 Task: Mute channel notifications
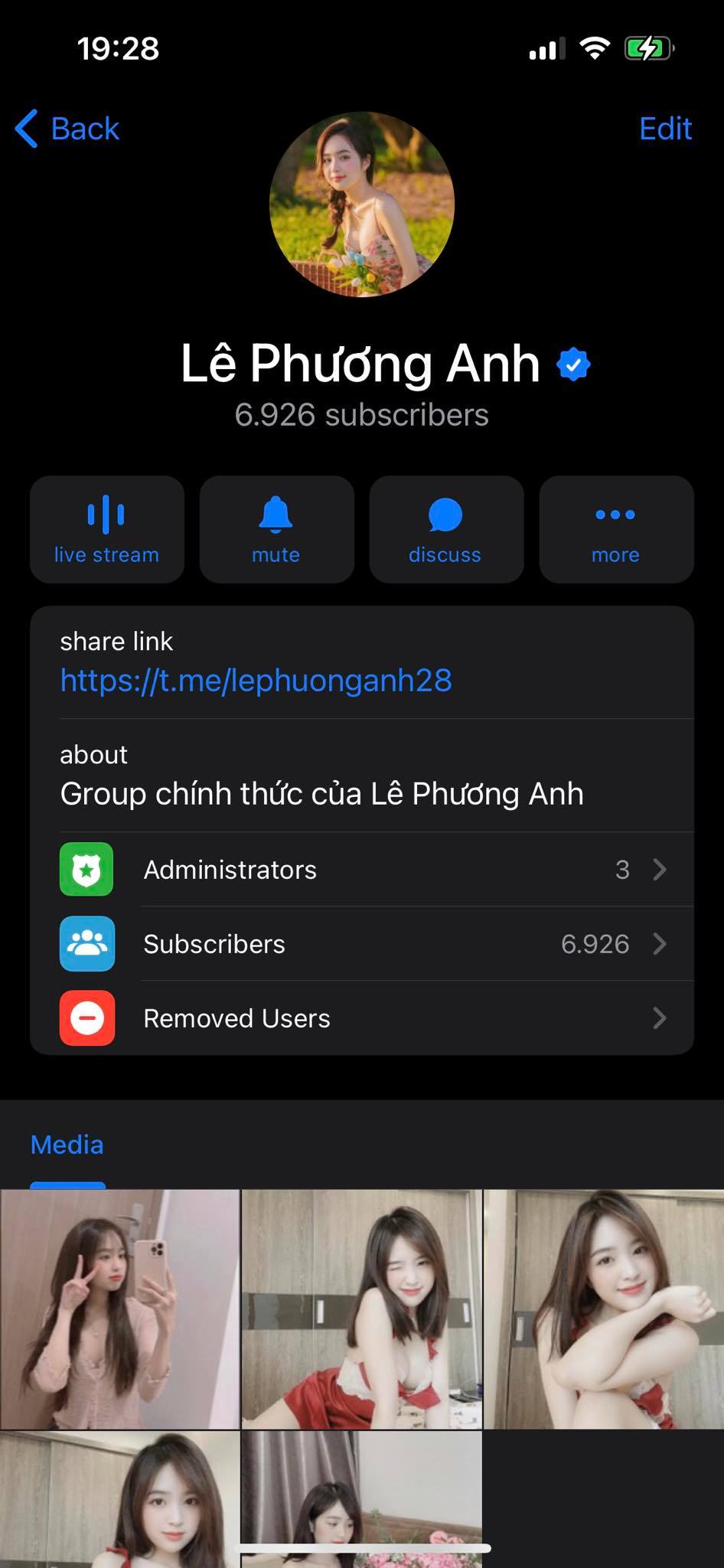[x=276, y=529]
